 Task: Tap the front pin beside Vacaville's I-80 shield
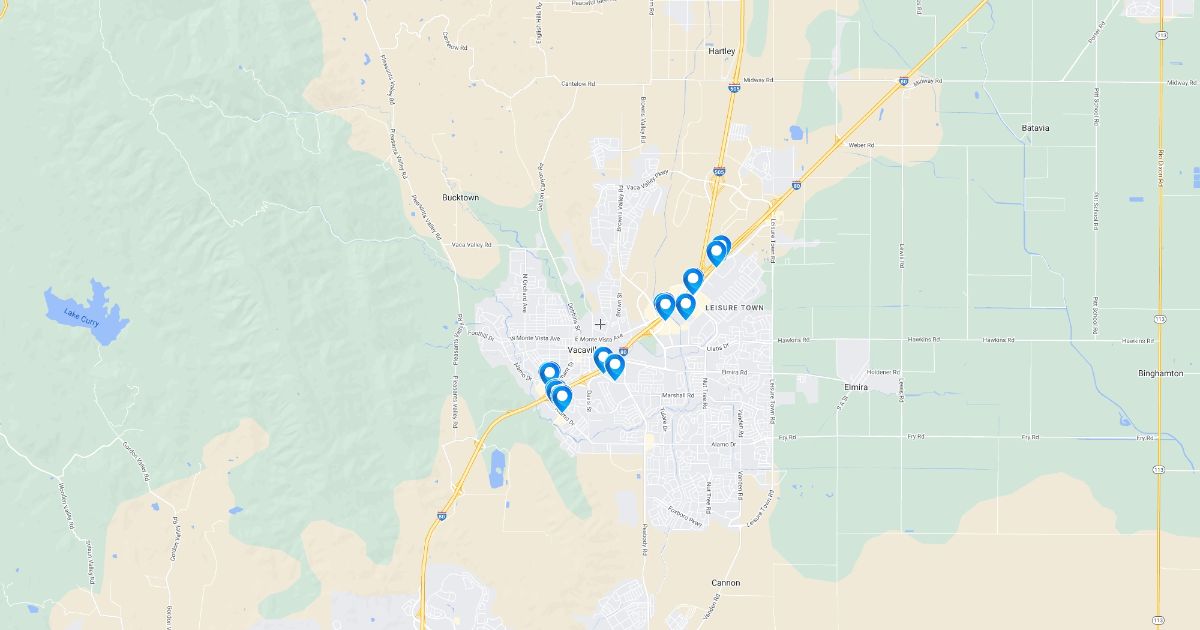point(615,366)
